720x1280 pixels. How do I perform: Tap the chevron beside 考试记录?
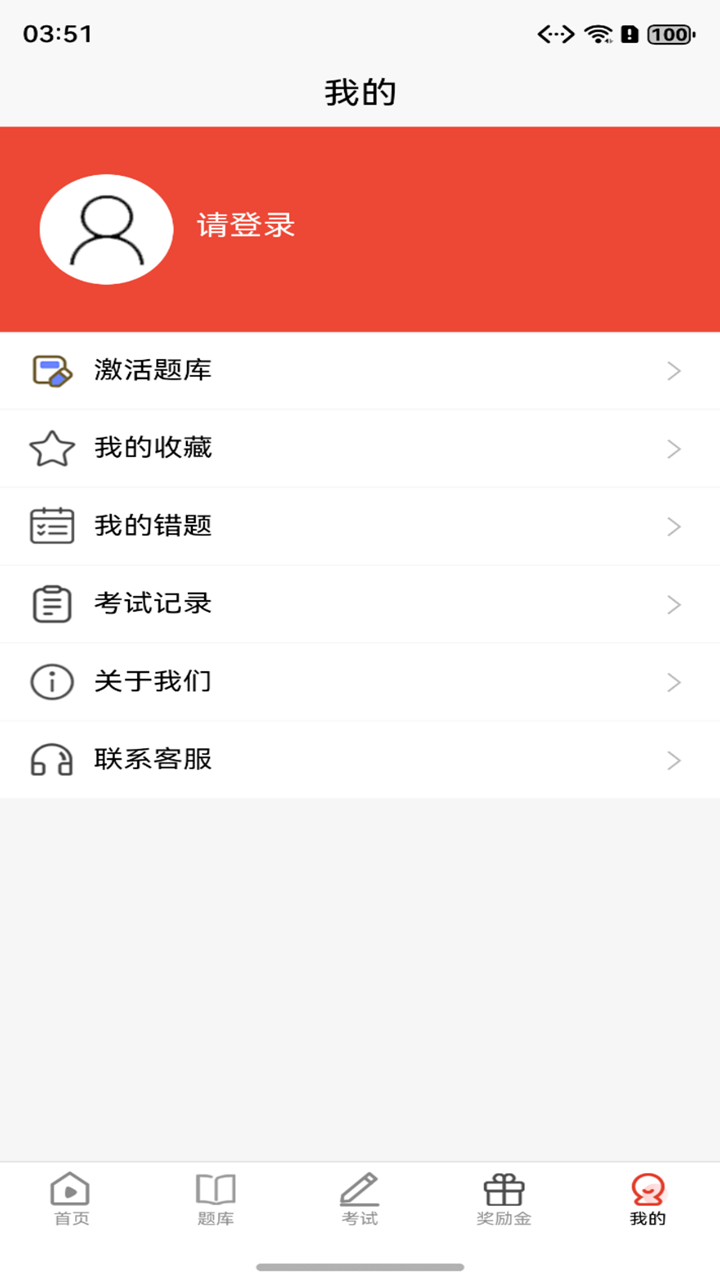[672, 603]
